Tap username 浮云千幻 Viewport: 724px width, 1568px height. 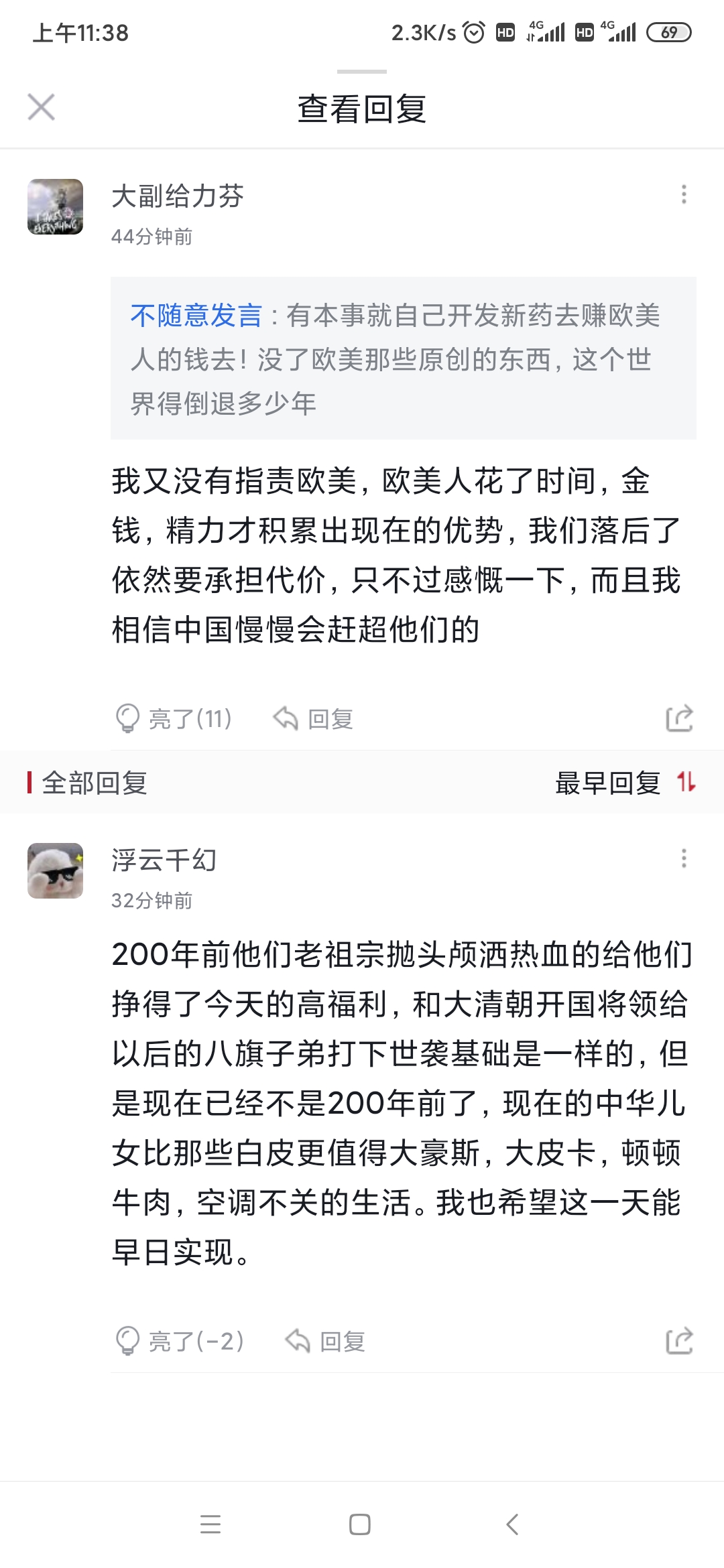point(164,860)
